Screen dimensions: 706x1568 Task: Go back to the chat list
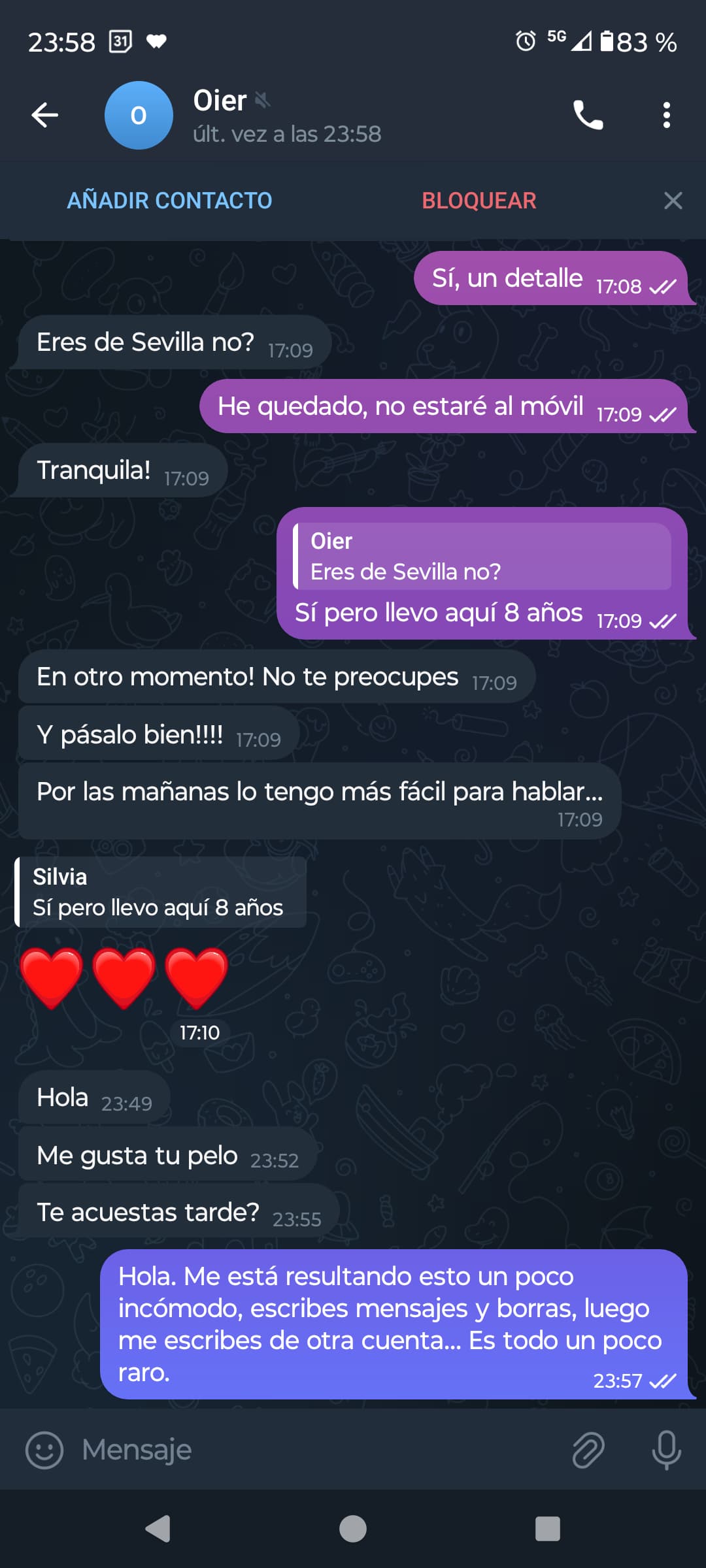pos(44,115)
